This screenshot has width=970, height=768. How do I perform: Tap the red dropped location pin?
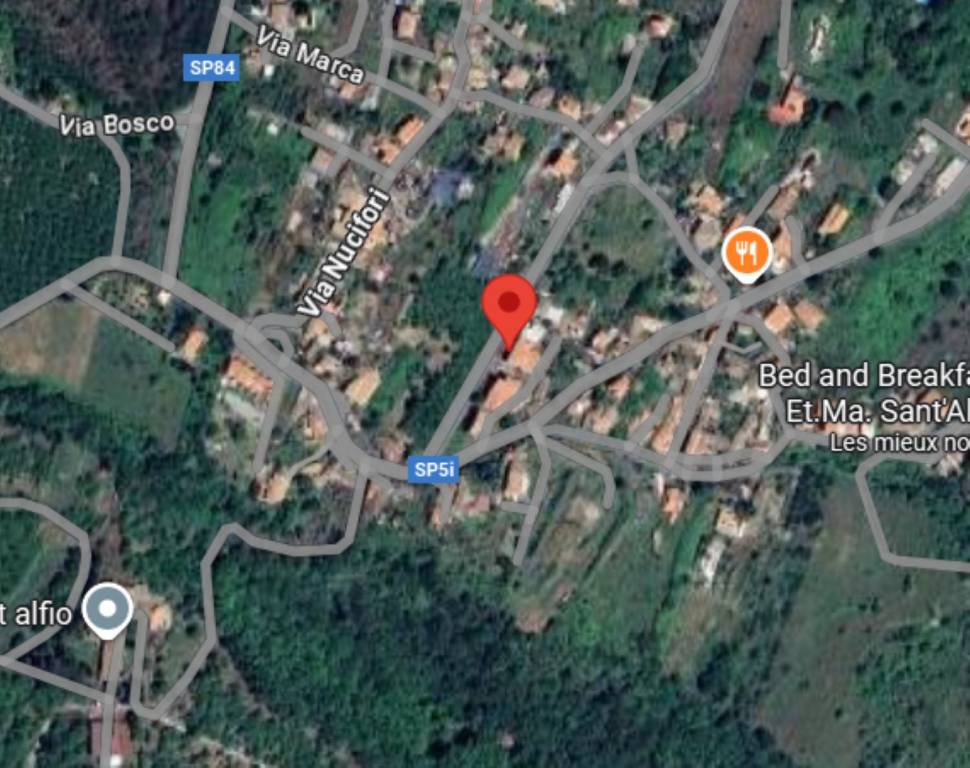click(x=510, y=304)
